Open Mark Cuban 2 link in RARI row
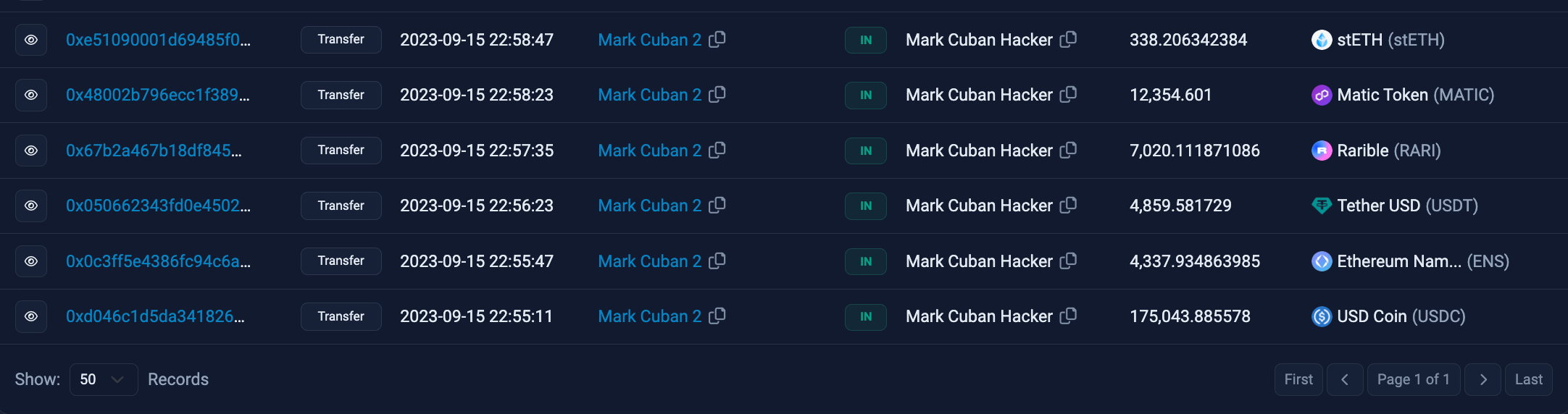Image resolution: width=1568 pixels, height=414 pixels. pyautogui.click(x=649, y=151)
